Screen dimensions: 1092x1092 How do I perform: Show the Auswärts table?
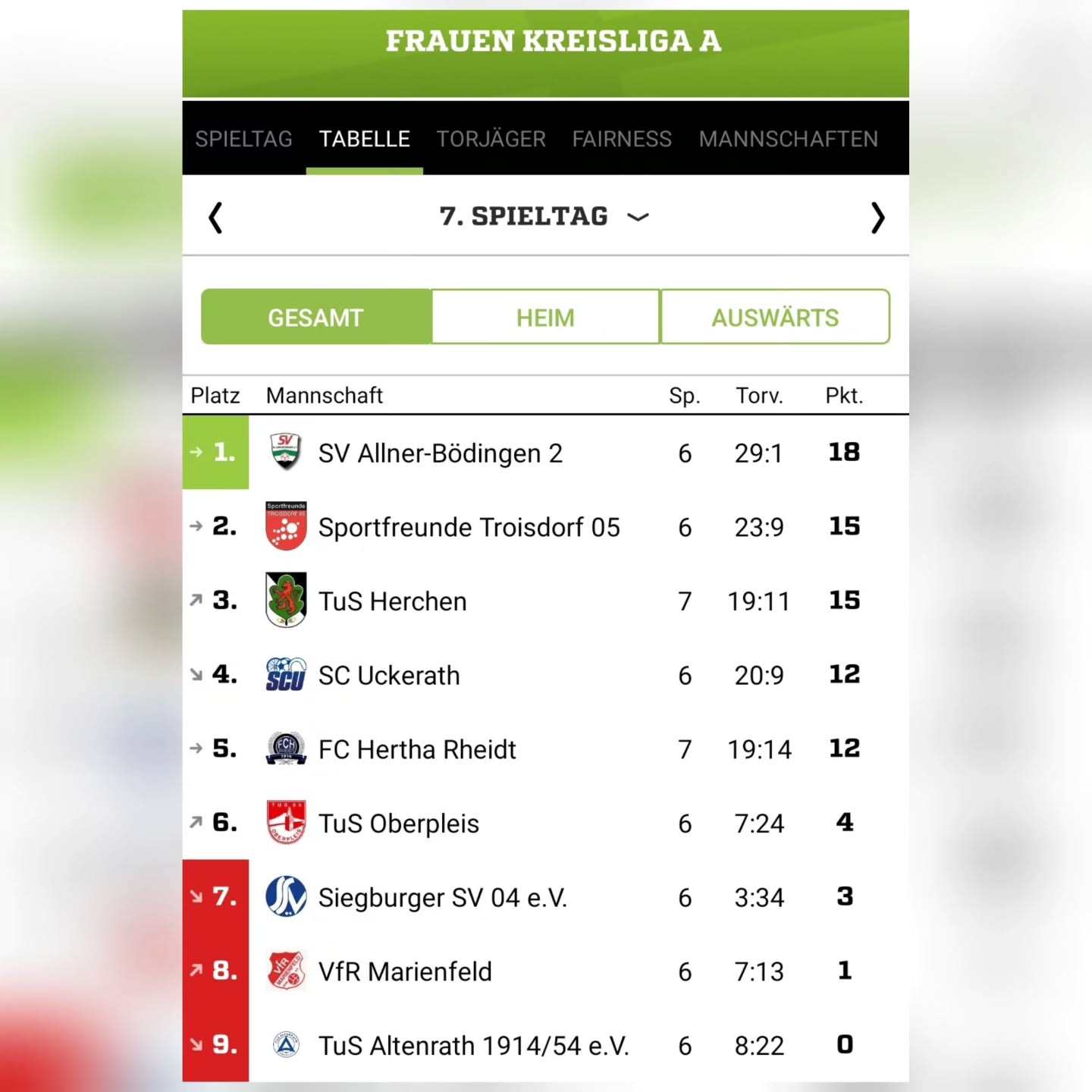pos(774,317)
